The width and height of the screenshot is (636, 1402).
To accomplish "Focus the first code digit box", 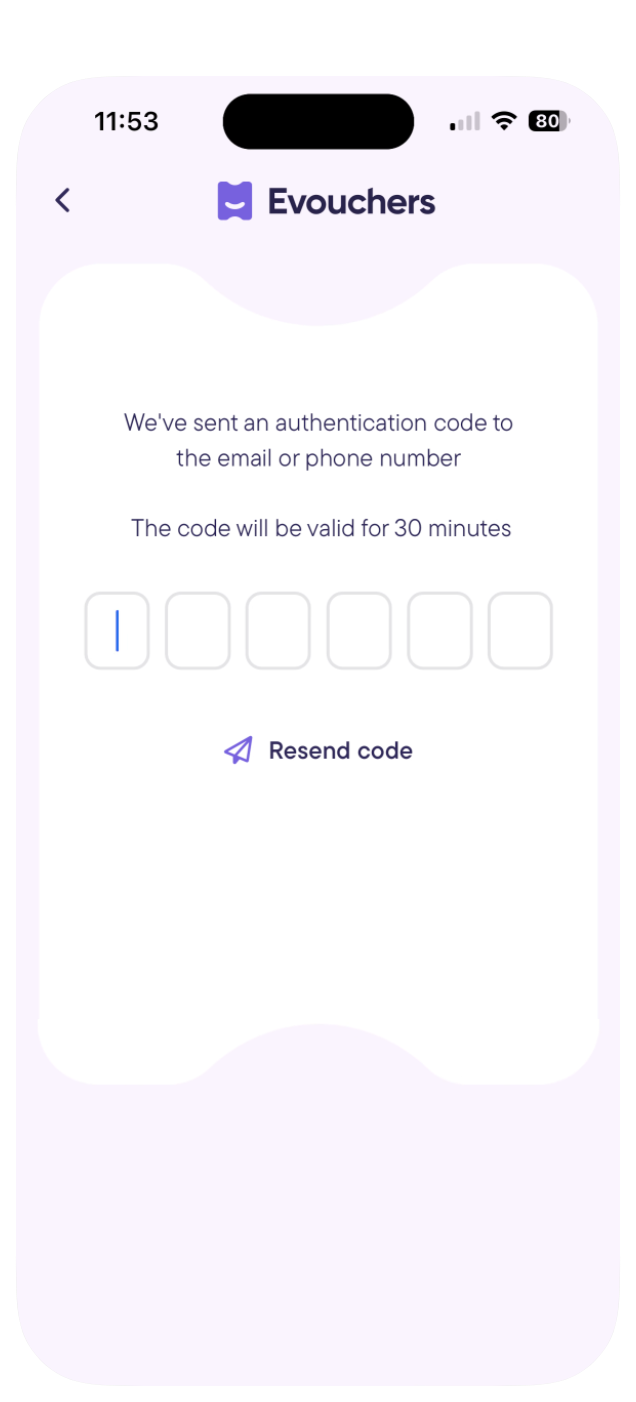I will [117, 631].
